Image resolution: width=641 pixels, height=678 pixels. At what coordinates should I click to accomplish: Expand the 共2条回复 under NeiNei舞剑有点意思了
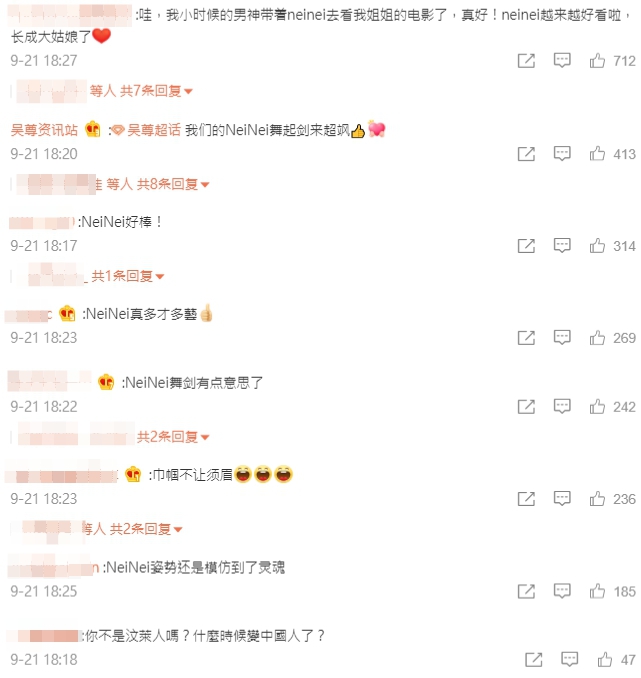coord(172,437)
